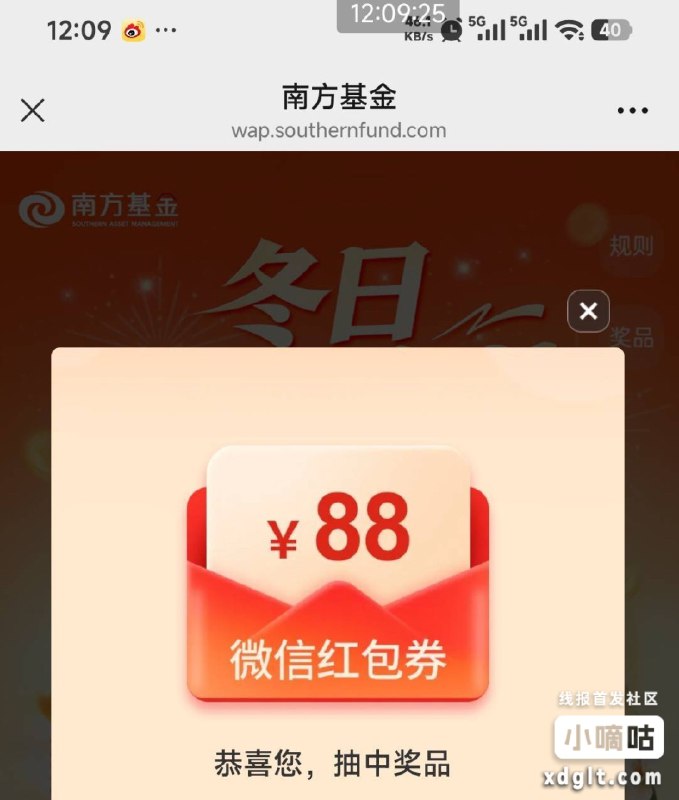Viewport: 679px width, 800px height.
Task: Dismiss the prize popup dialog
Action: point(588,311)
